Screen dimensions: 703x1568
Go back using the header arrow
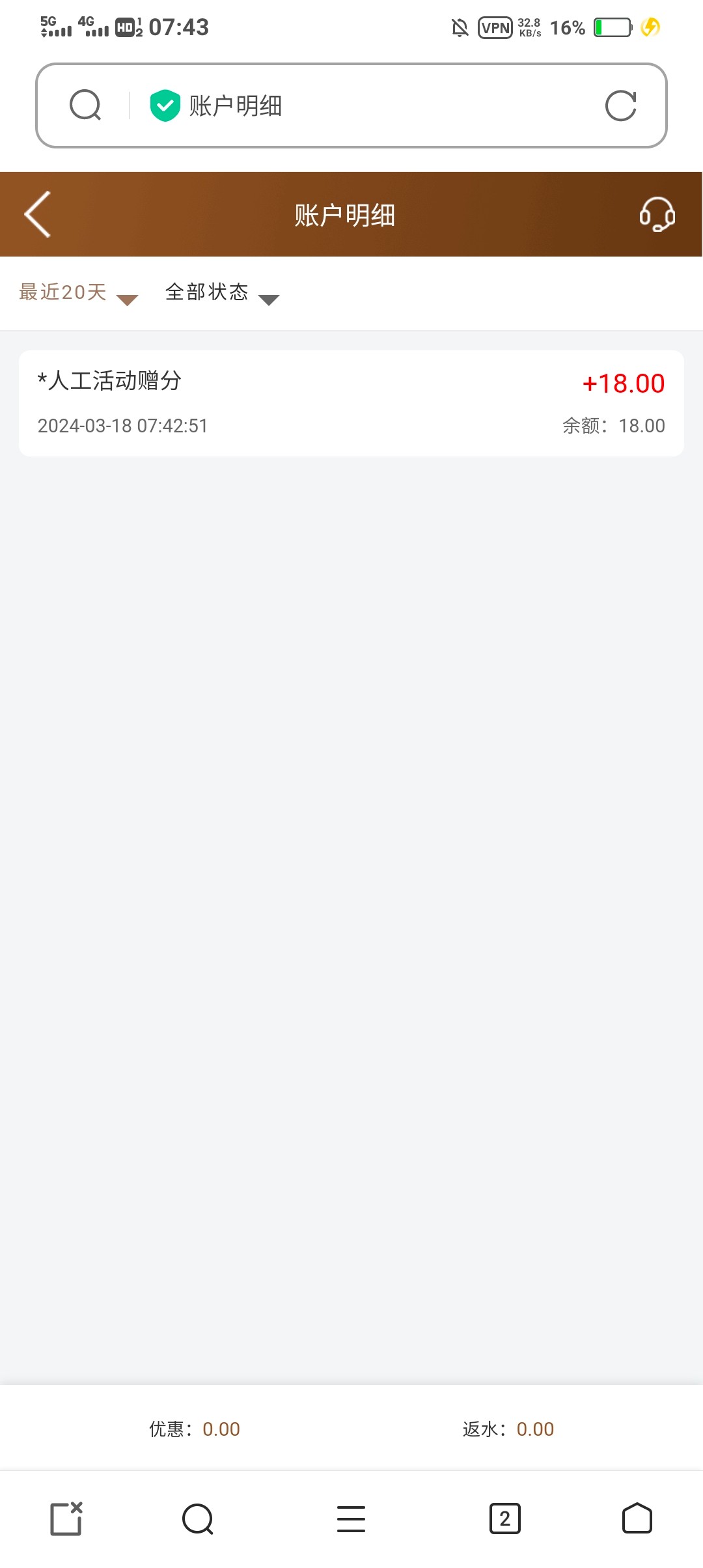point(38,214)
